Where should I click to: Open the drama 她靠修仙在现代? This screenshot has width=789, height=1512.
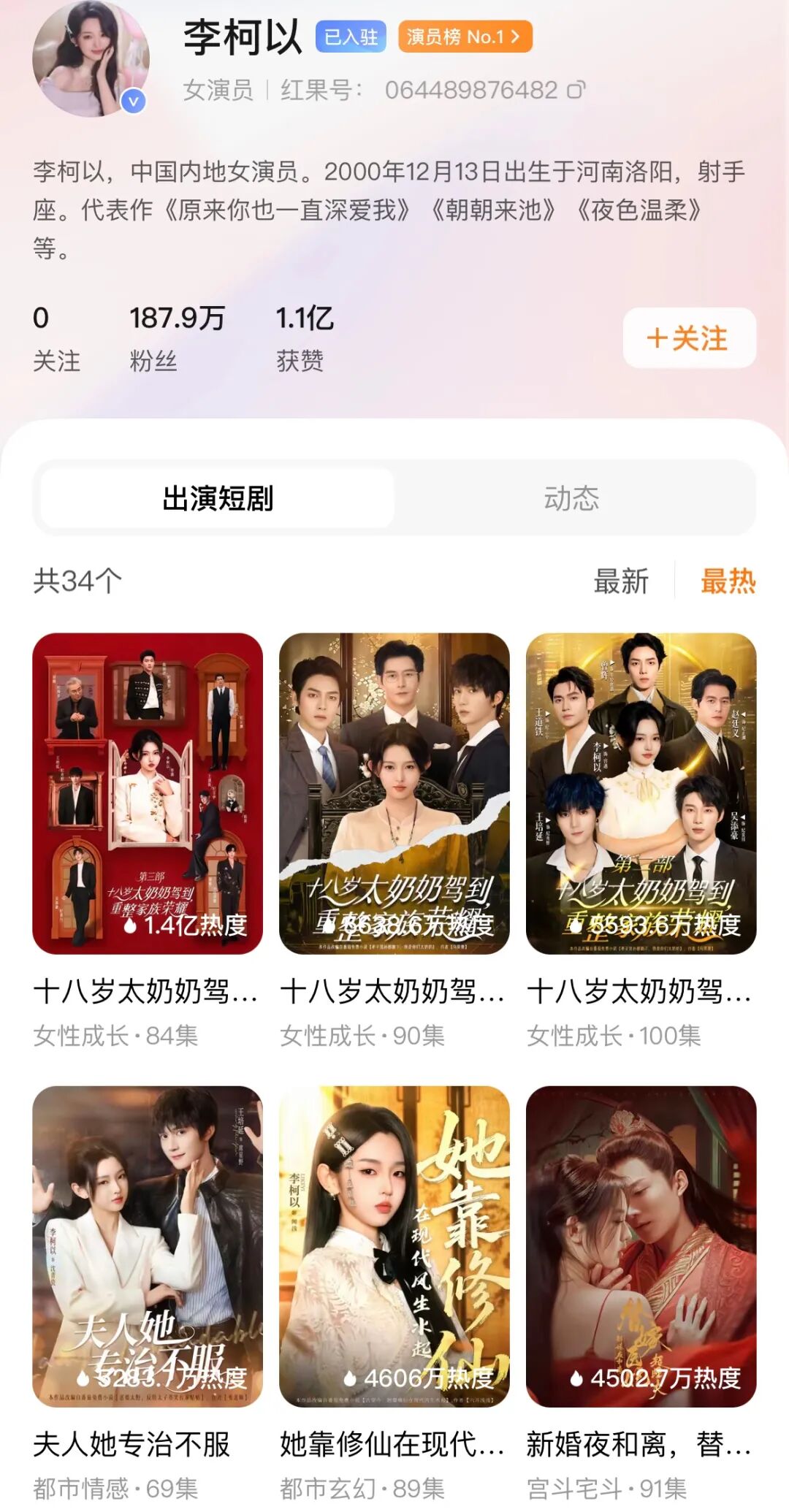(x=394, y=1246)
